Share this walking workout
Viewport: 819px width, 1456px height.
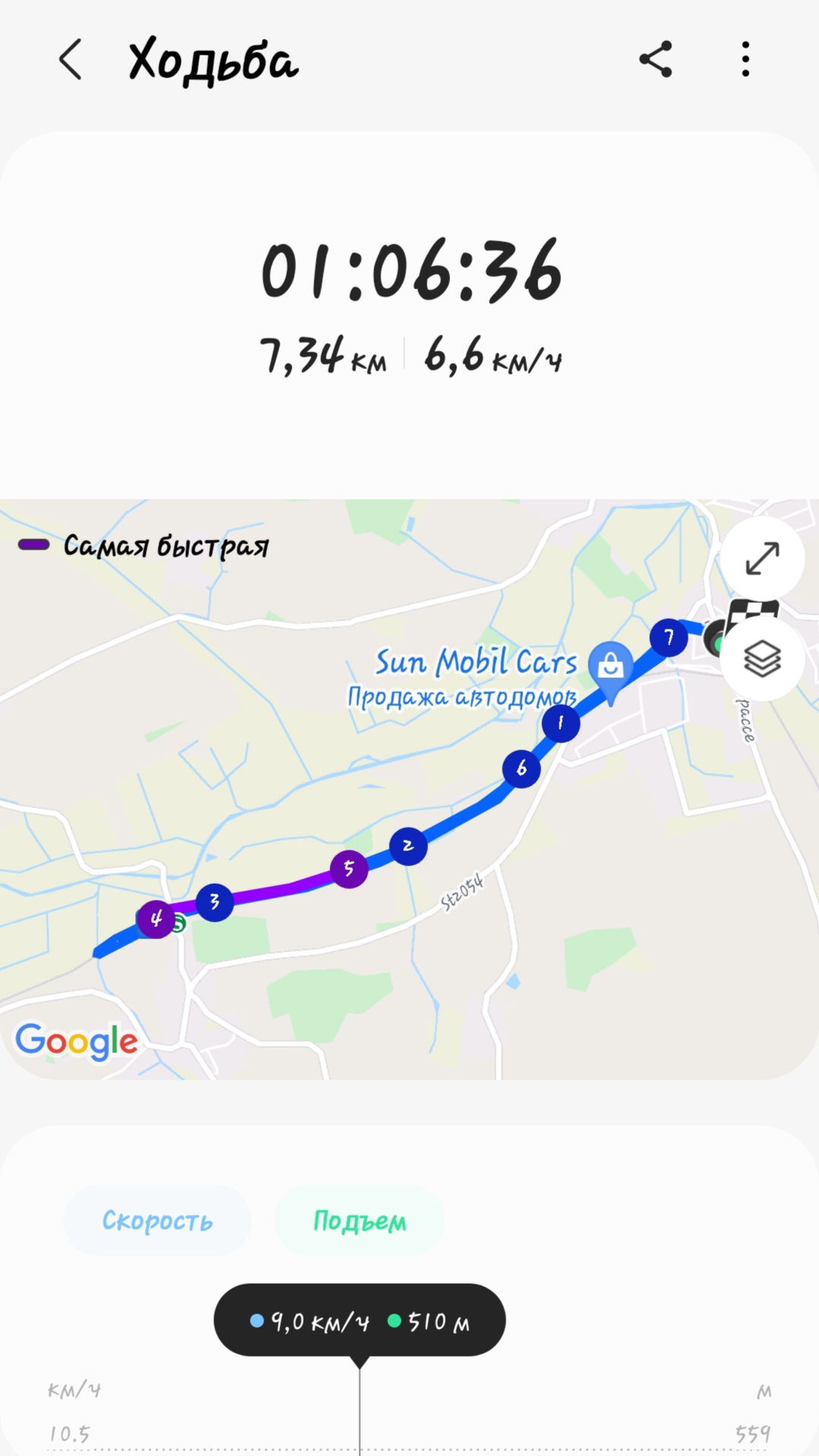(656, 59)
